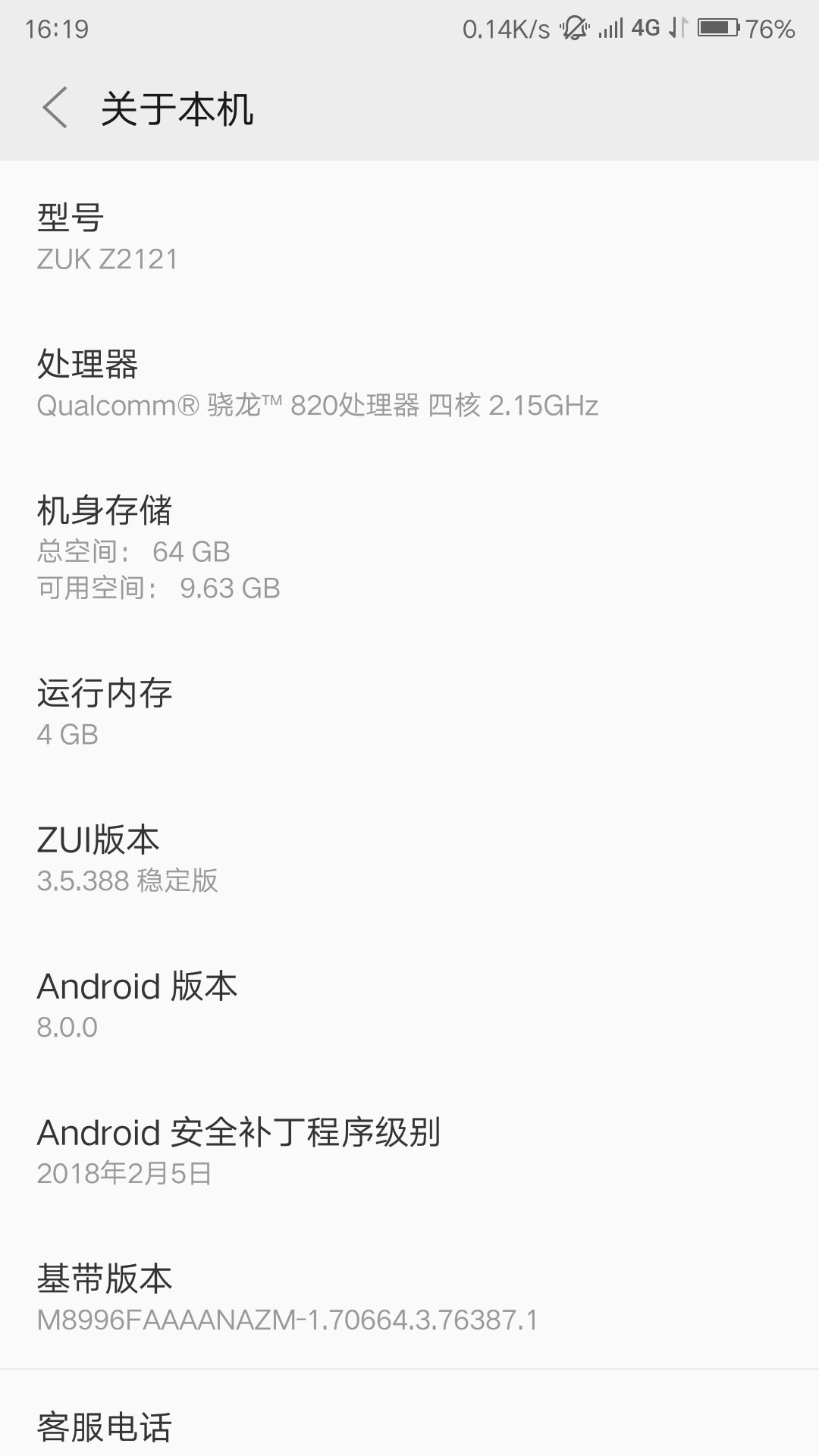Open Android 安全补丁程序级别 row
The height and width of the screenshot is (1456, 819).
click(x=409, y=1152)
